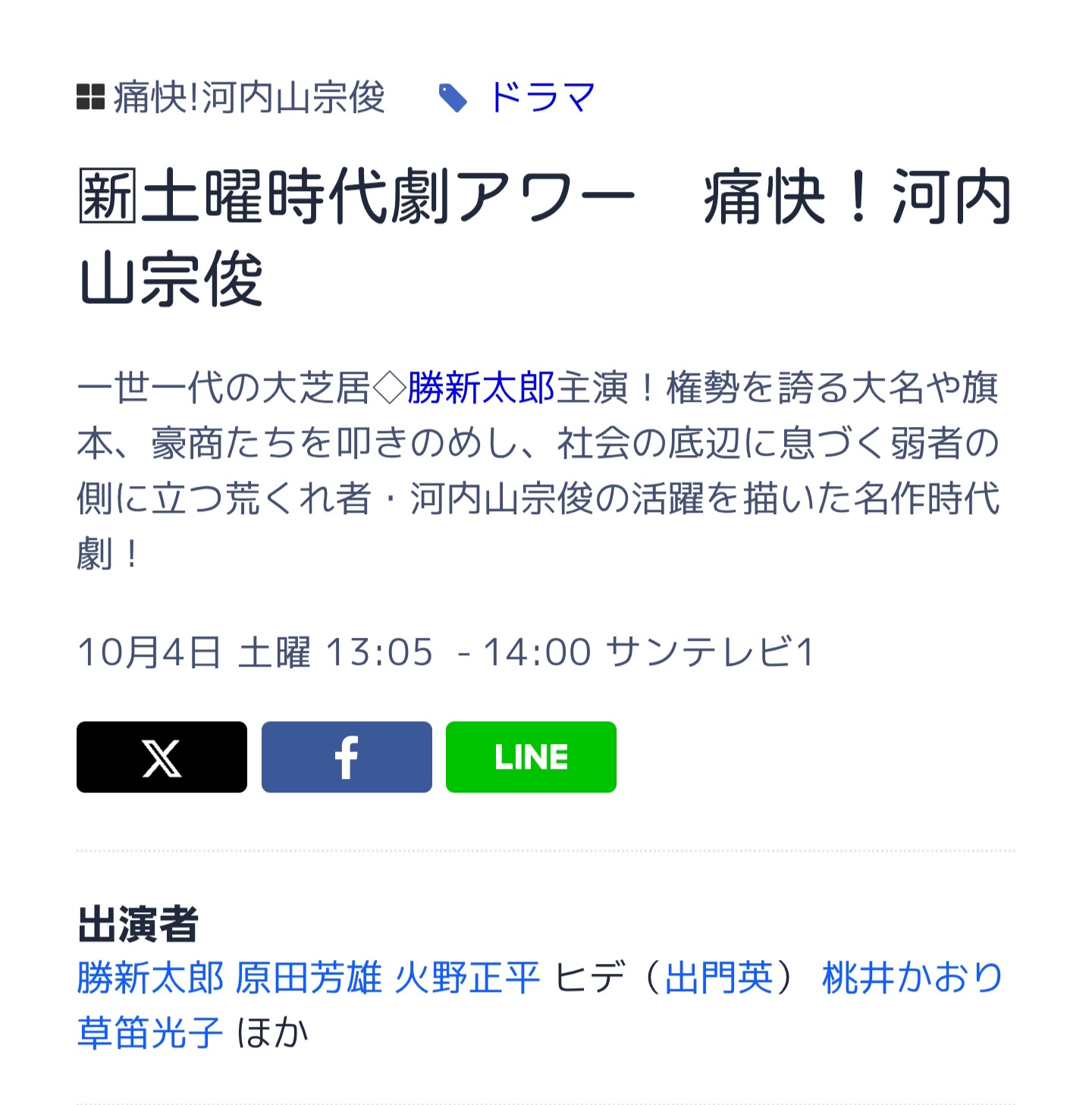
Task: Share this program via LINE
Action: click(x=531, y=757)
